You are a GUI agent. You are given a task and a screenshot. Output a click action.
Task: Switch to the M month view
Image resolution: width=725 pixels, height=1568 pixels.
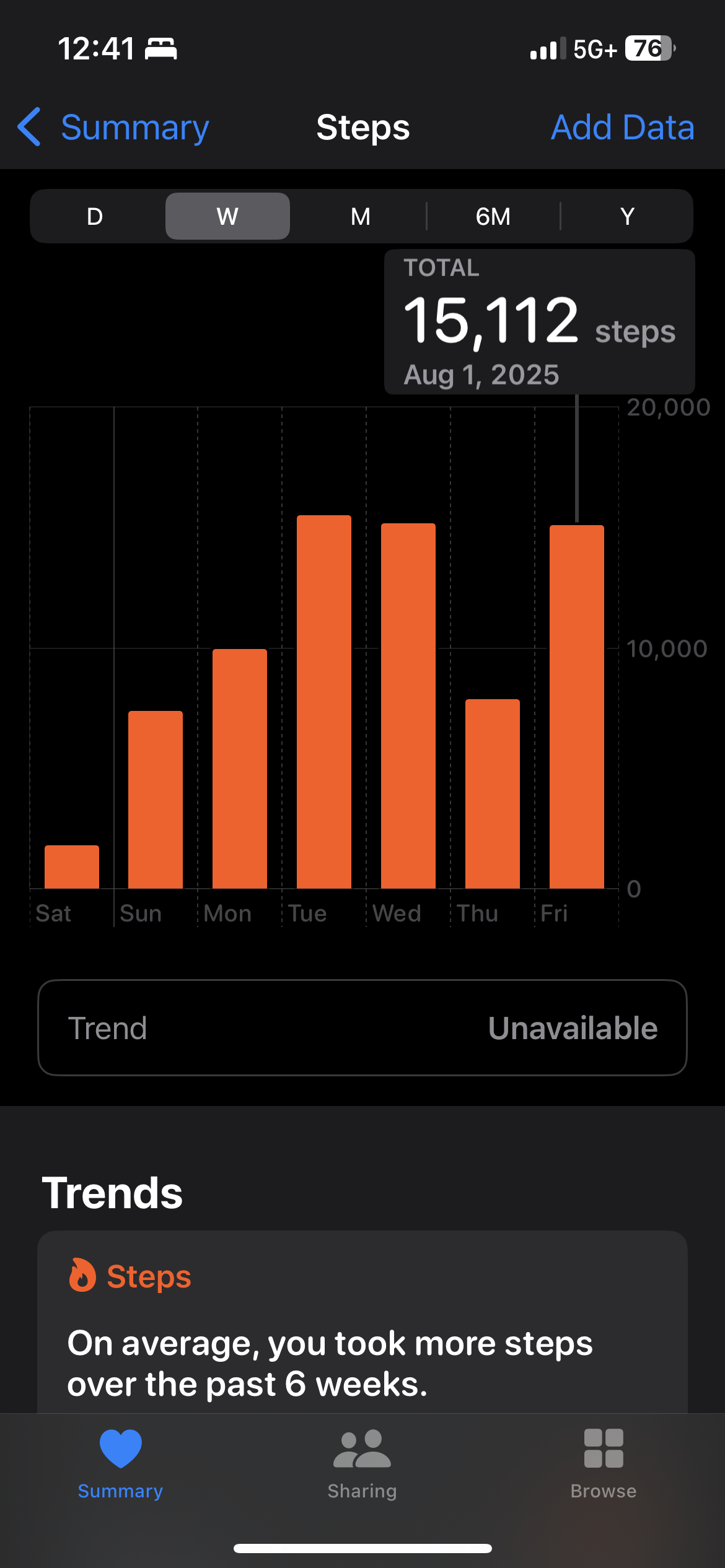click(x=360, y=216)
